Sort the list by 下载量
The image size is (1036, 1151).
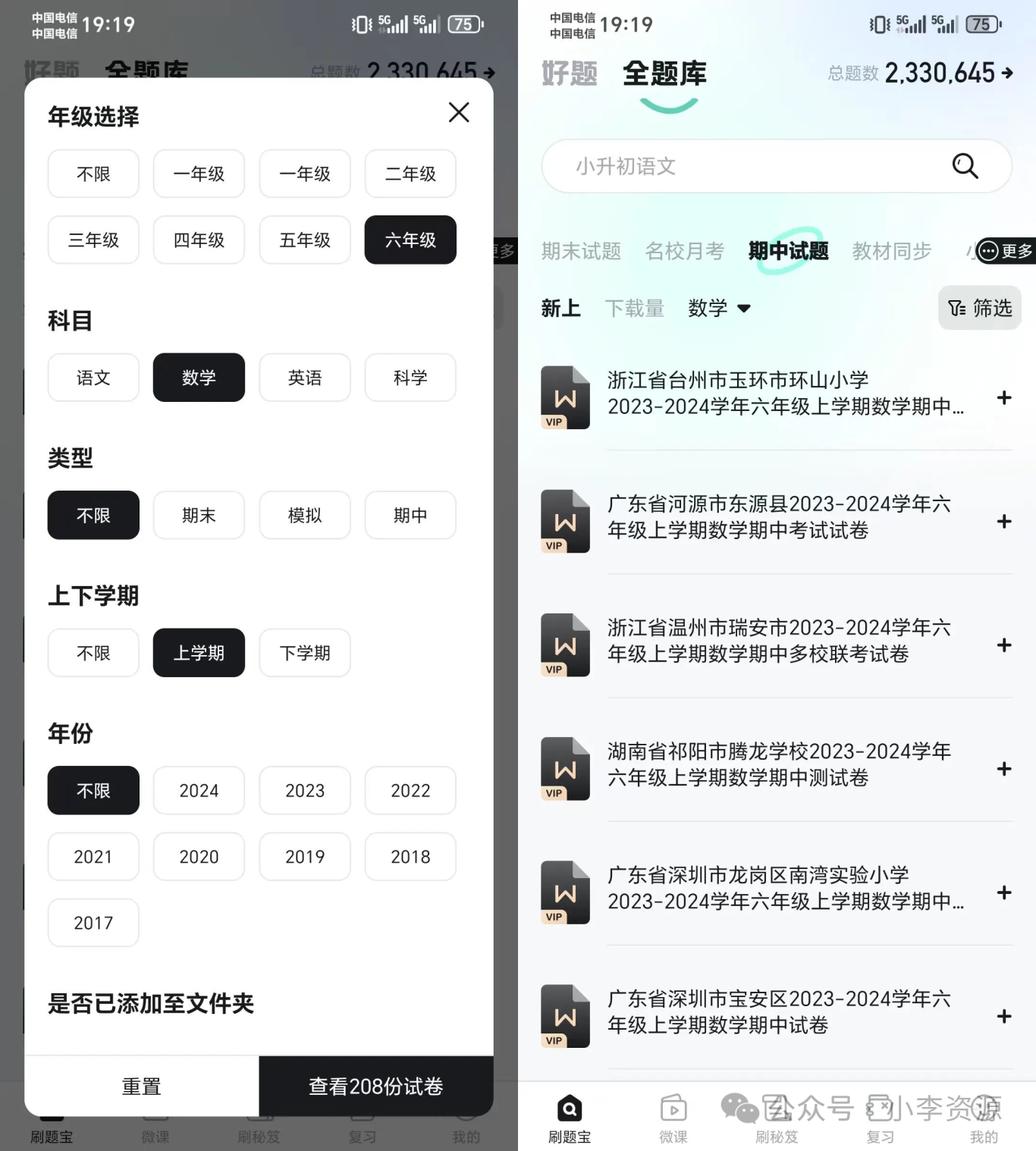click(x=634, y=308)
